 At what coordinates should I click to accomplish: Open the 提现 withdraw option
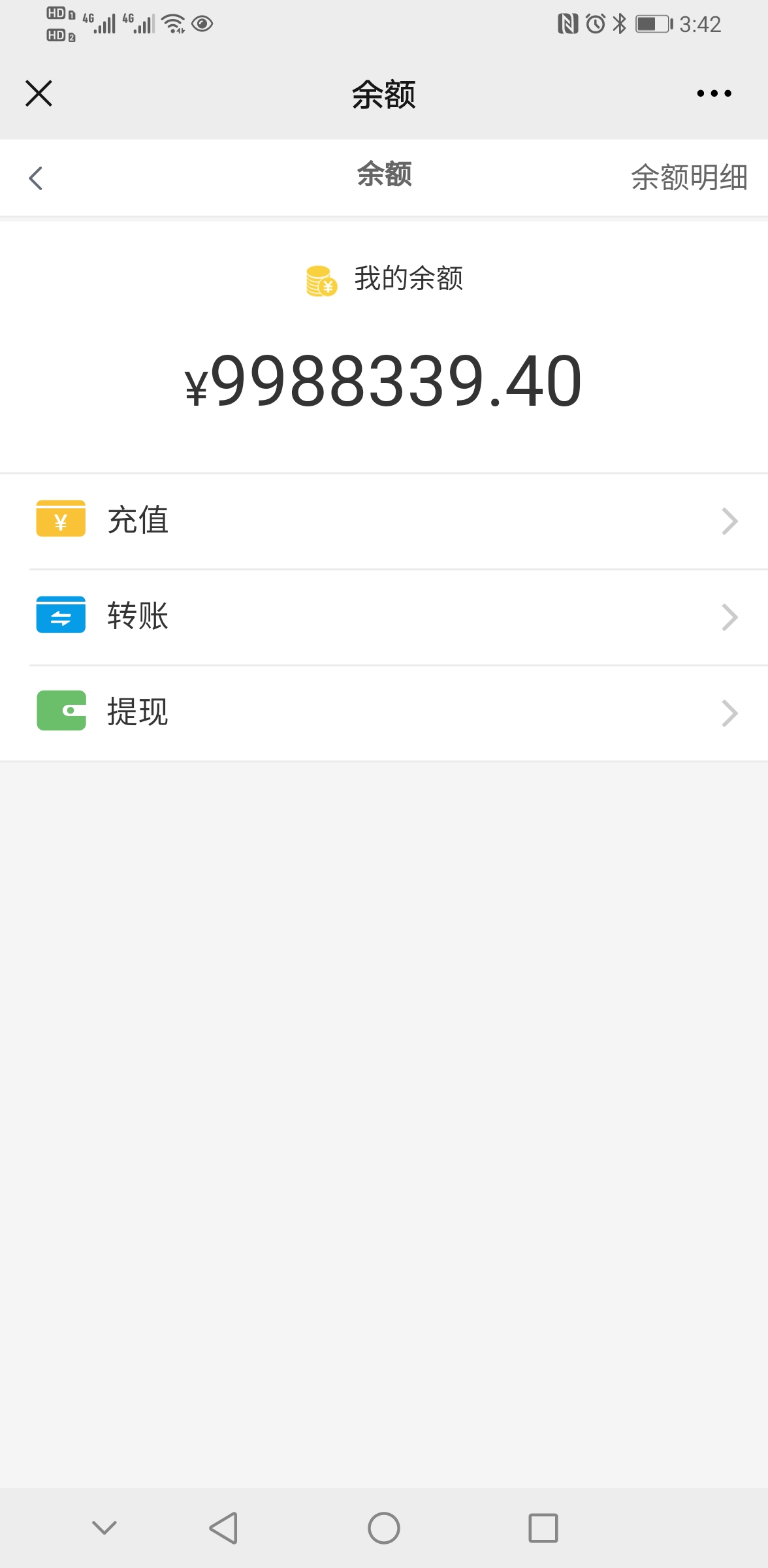pos(384,713)
